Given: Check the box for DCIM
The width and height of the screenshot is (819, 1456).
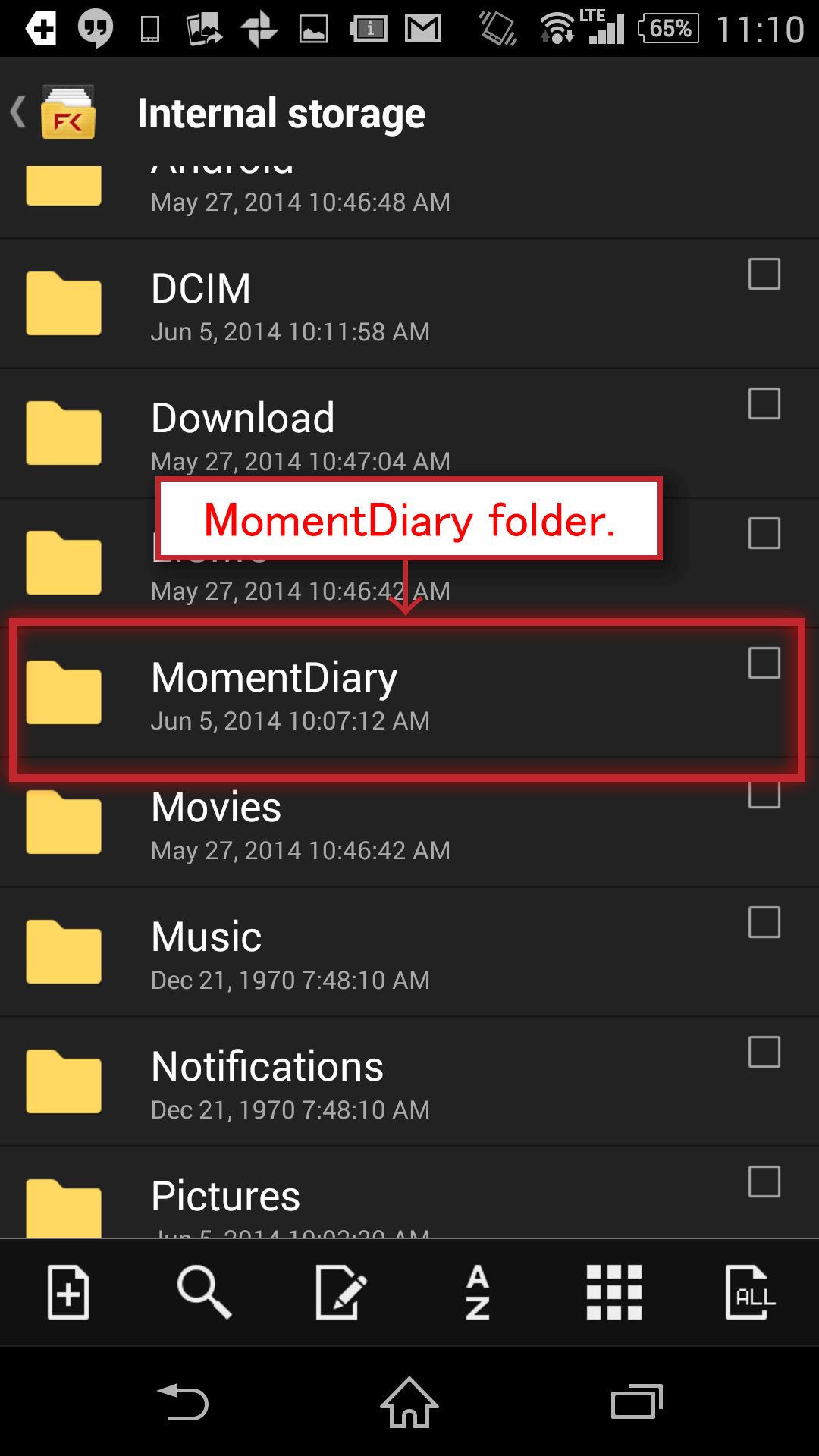Looking at the screenshot, I should click(764, 274).
